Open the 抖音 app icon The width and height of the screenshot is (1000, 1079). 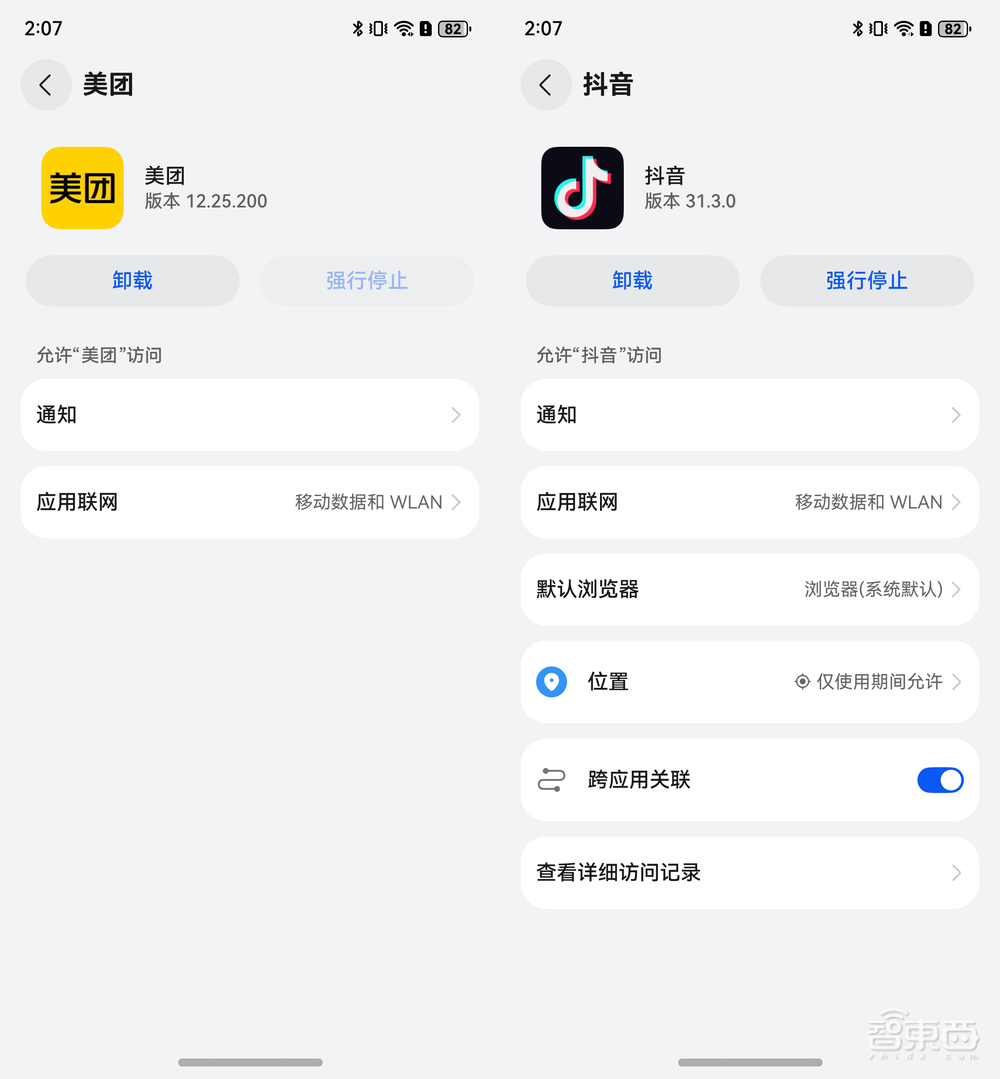click(x=582, y=188)
